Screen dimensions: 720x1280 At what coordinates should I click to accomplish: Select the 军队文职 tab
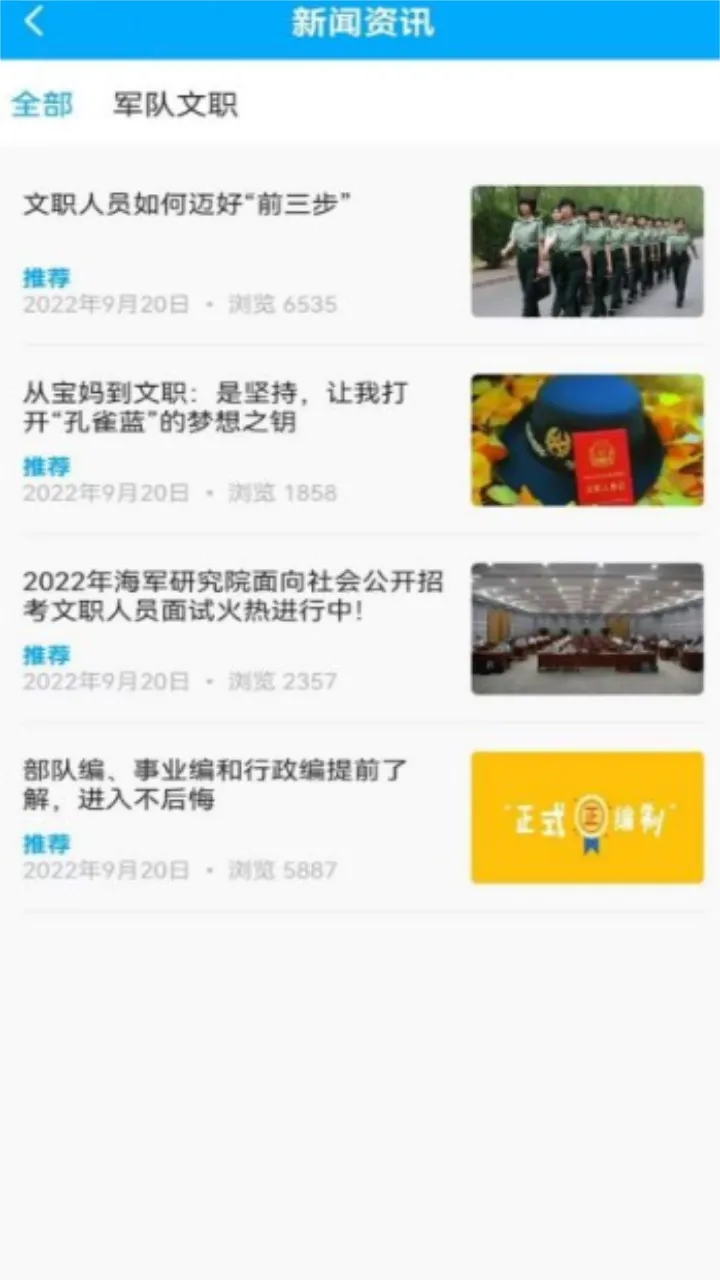coord(175,104)
